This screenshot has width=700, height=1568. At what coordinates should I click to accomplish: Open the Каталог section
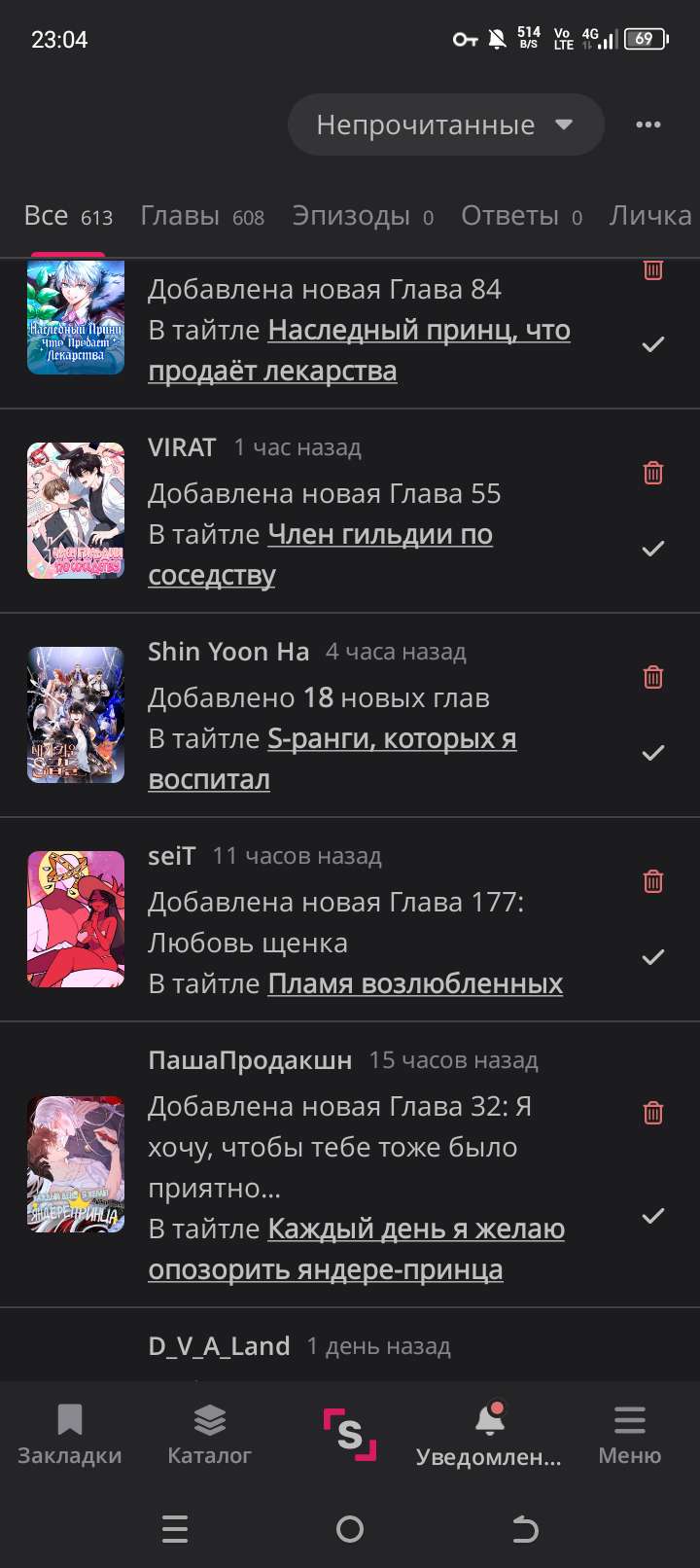coord(209,1434)
